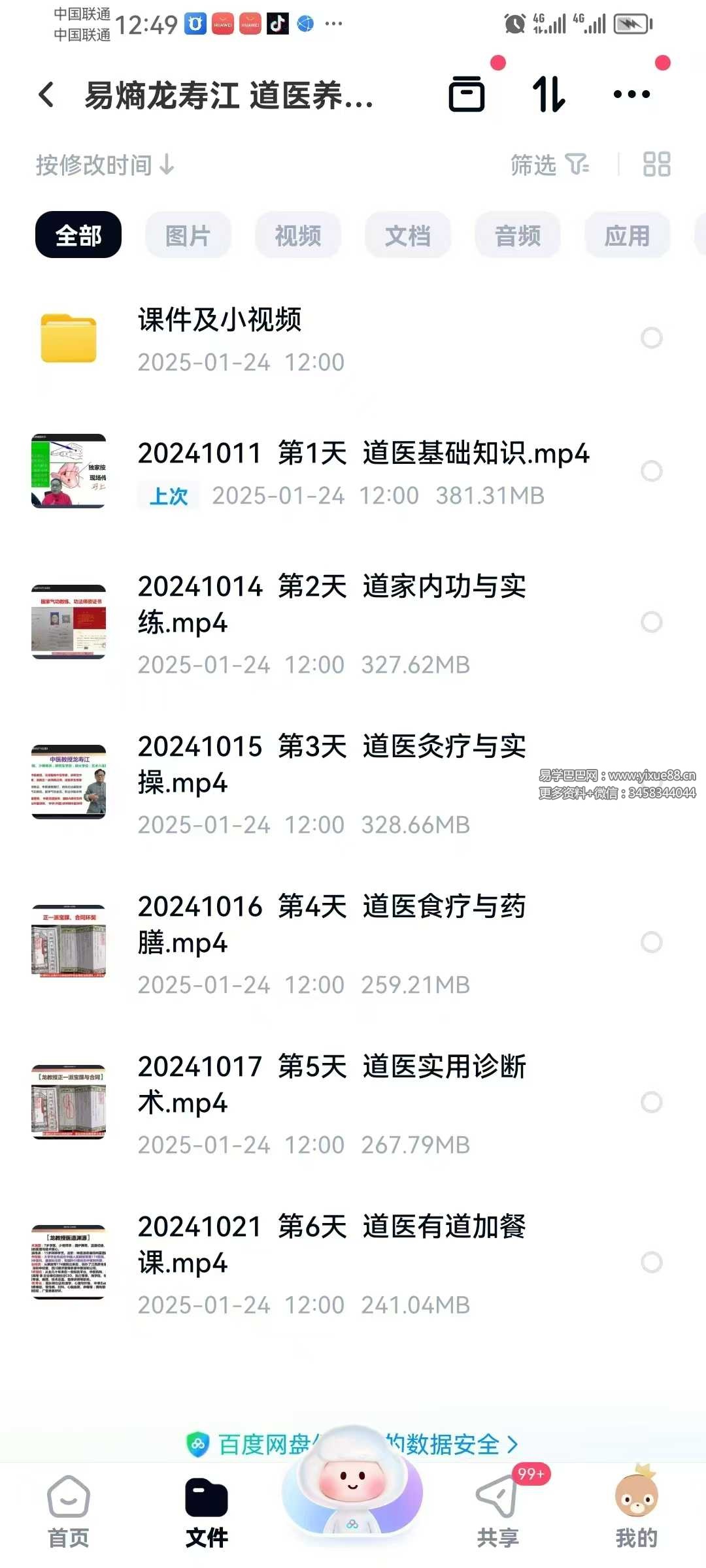706x1568 pixels.
Task: Switch to the 共享 tab
Action: pos(497,1511)
